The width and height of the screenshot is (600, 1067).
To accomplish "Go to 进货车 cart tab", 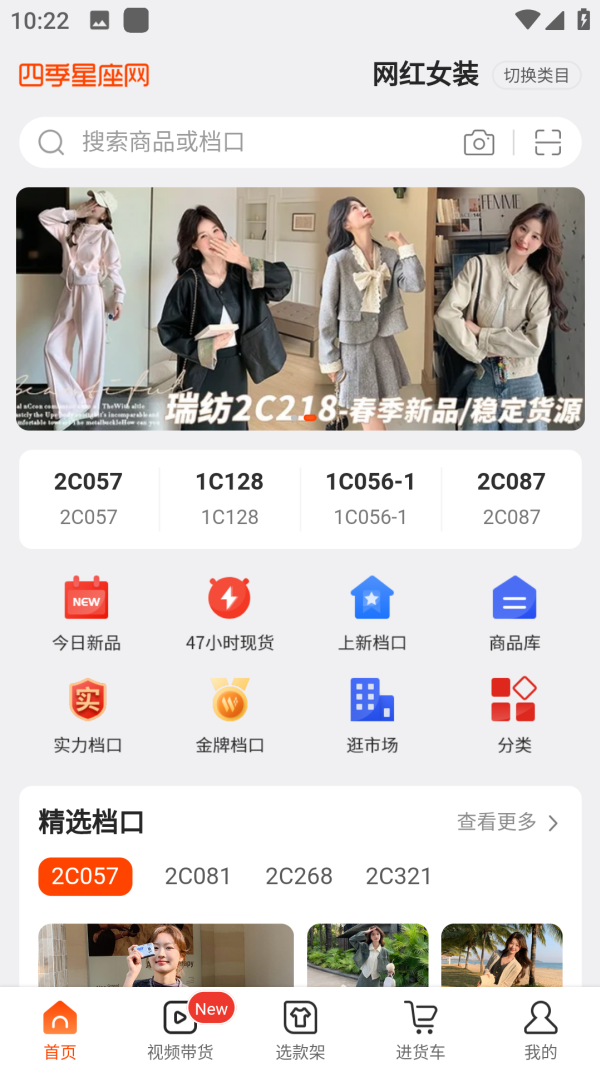I will click(420, 1030).
